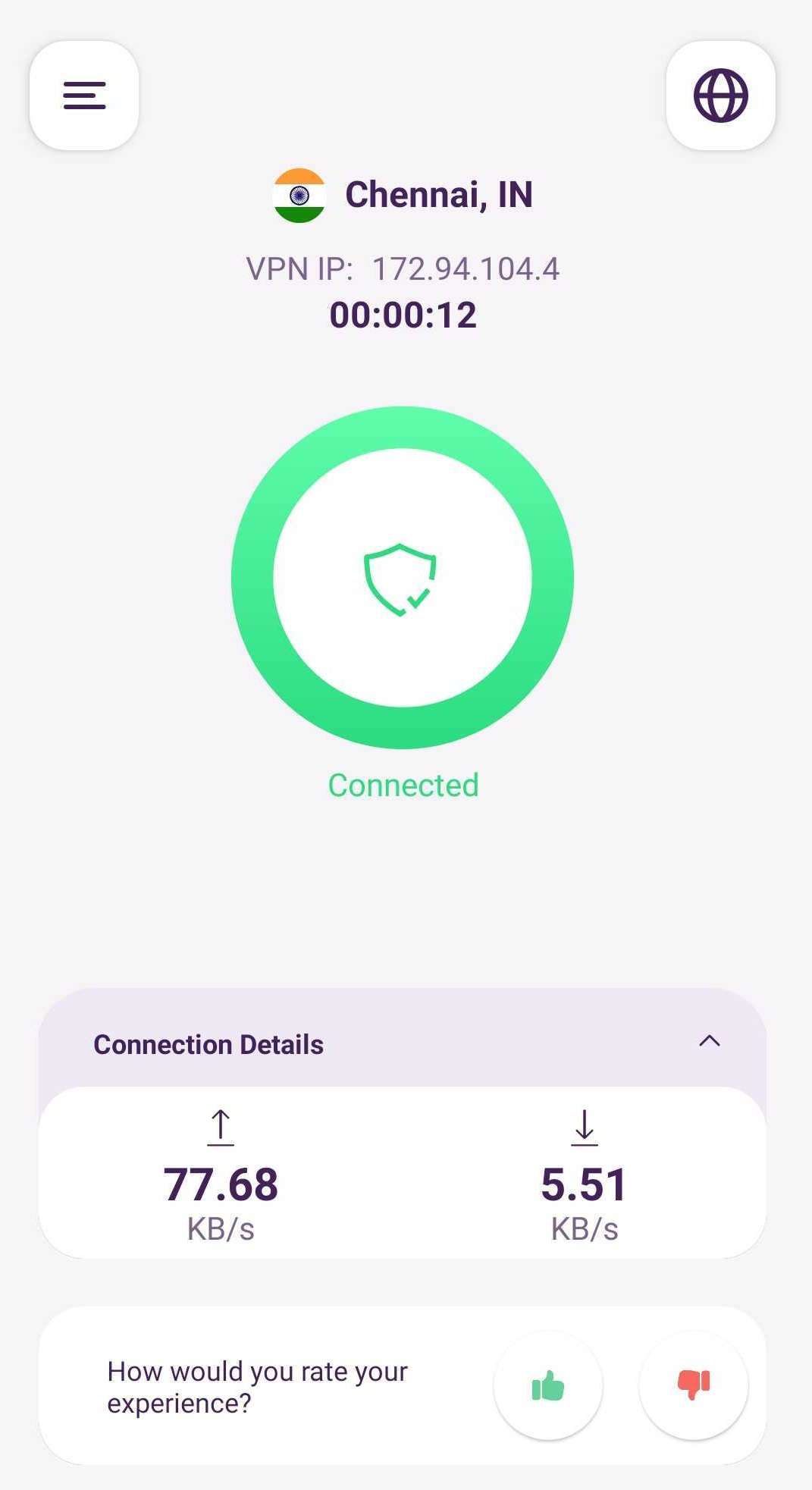Disconnect using the green shield button
Screen dimensions: 812x1490
pyautogui.click(x=402, y=579)
